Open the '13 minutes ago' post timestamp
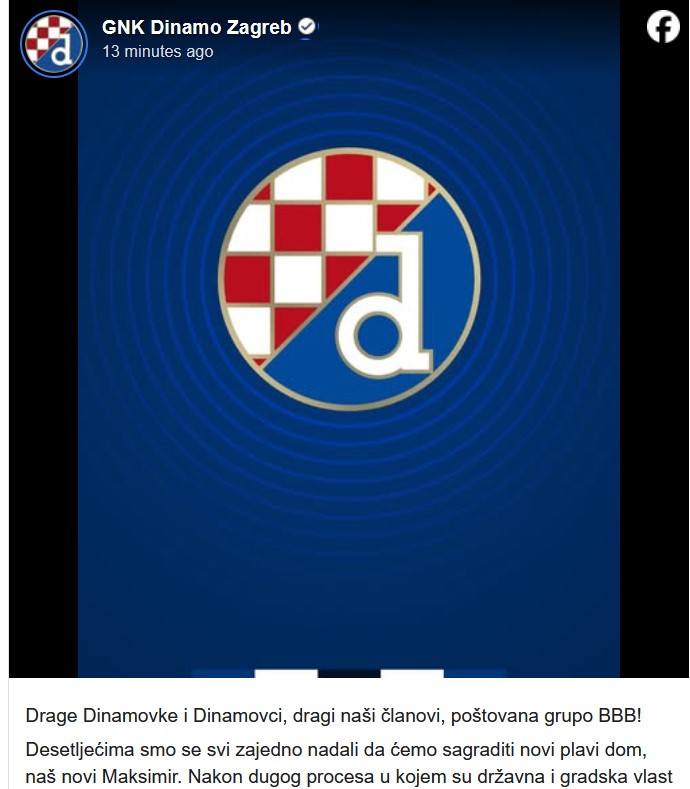Viewport: 690px width, 789px height. tap(158, 51)
